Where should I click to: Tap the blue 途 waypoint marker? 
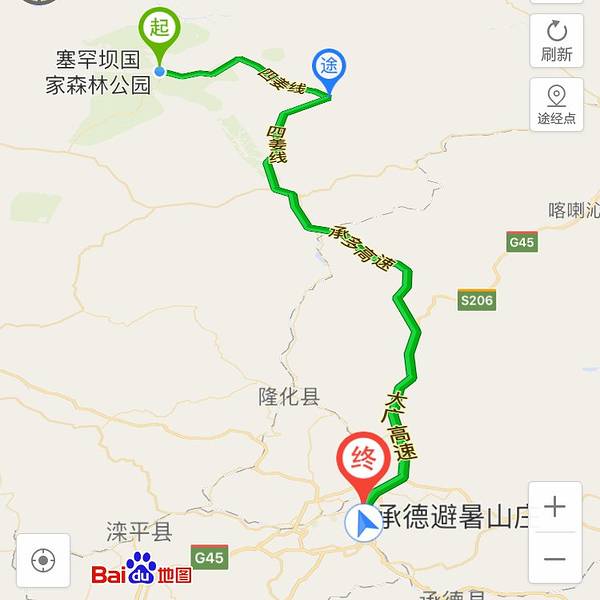328,68
